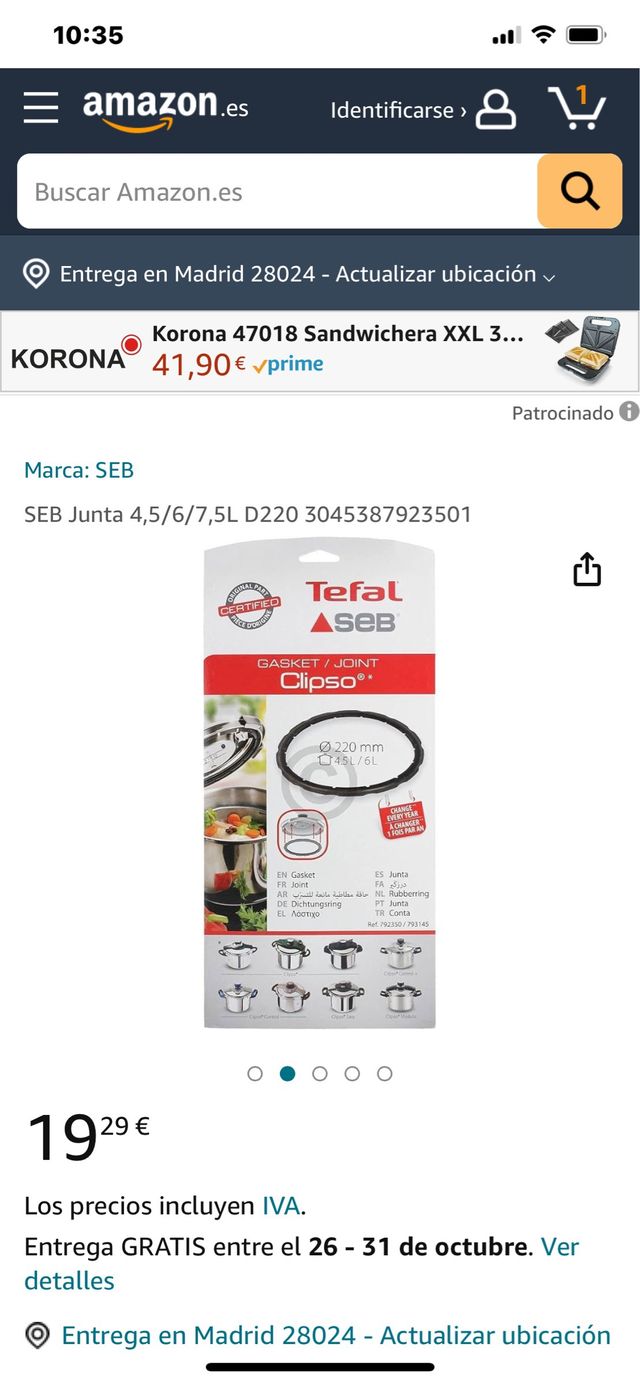This screenshot has height=1385, width=640.
Task: Go to the Amazon.es home page
Action: click(x=165, y=108)
